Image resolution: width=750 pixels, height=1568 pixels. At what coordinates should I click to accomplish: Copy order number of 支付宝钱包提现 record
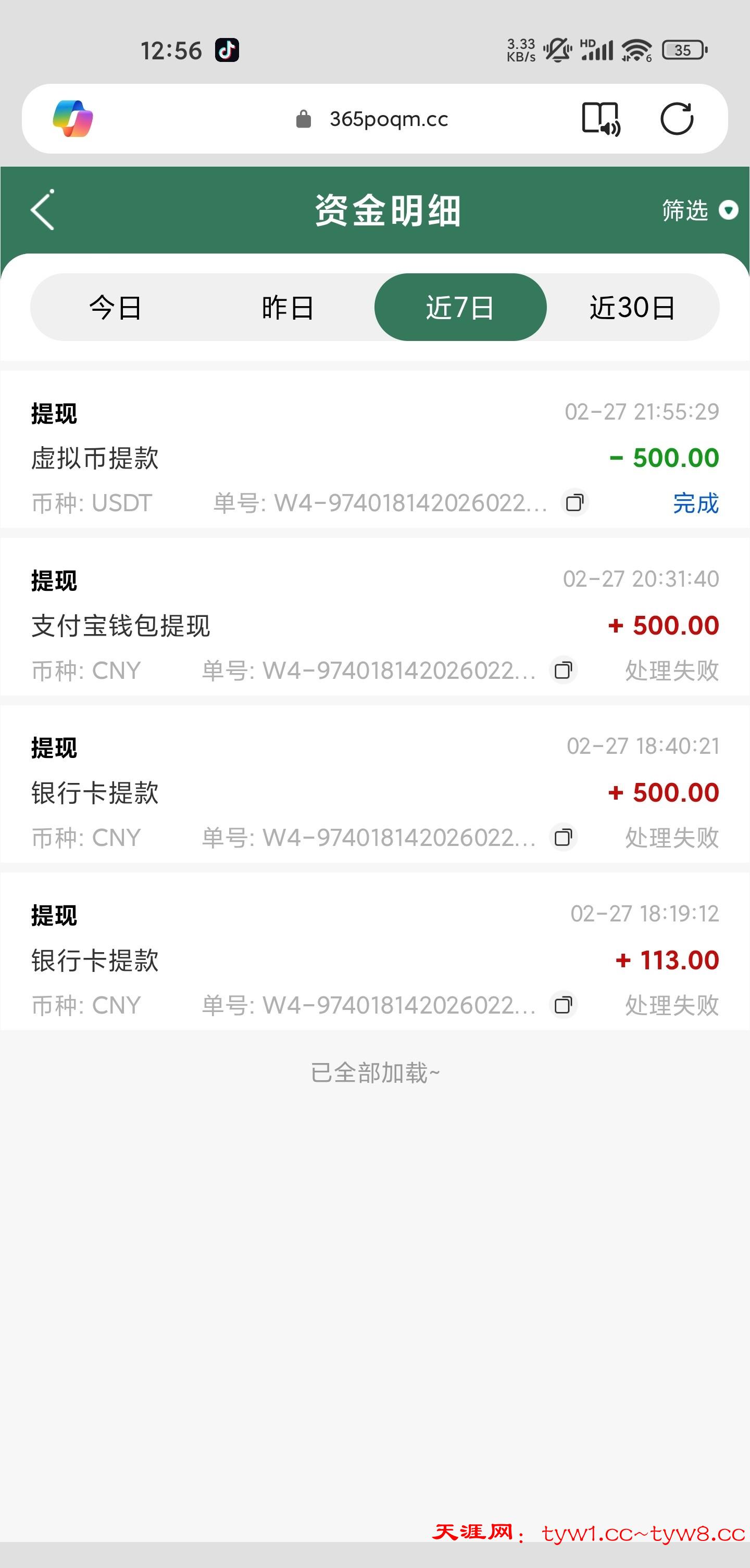[564, 670]
